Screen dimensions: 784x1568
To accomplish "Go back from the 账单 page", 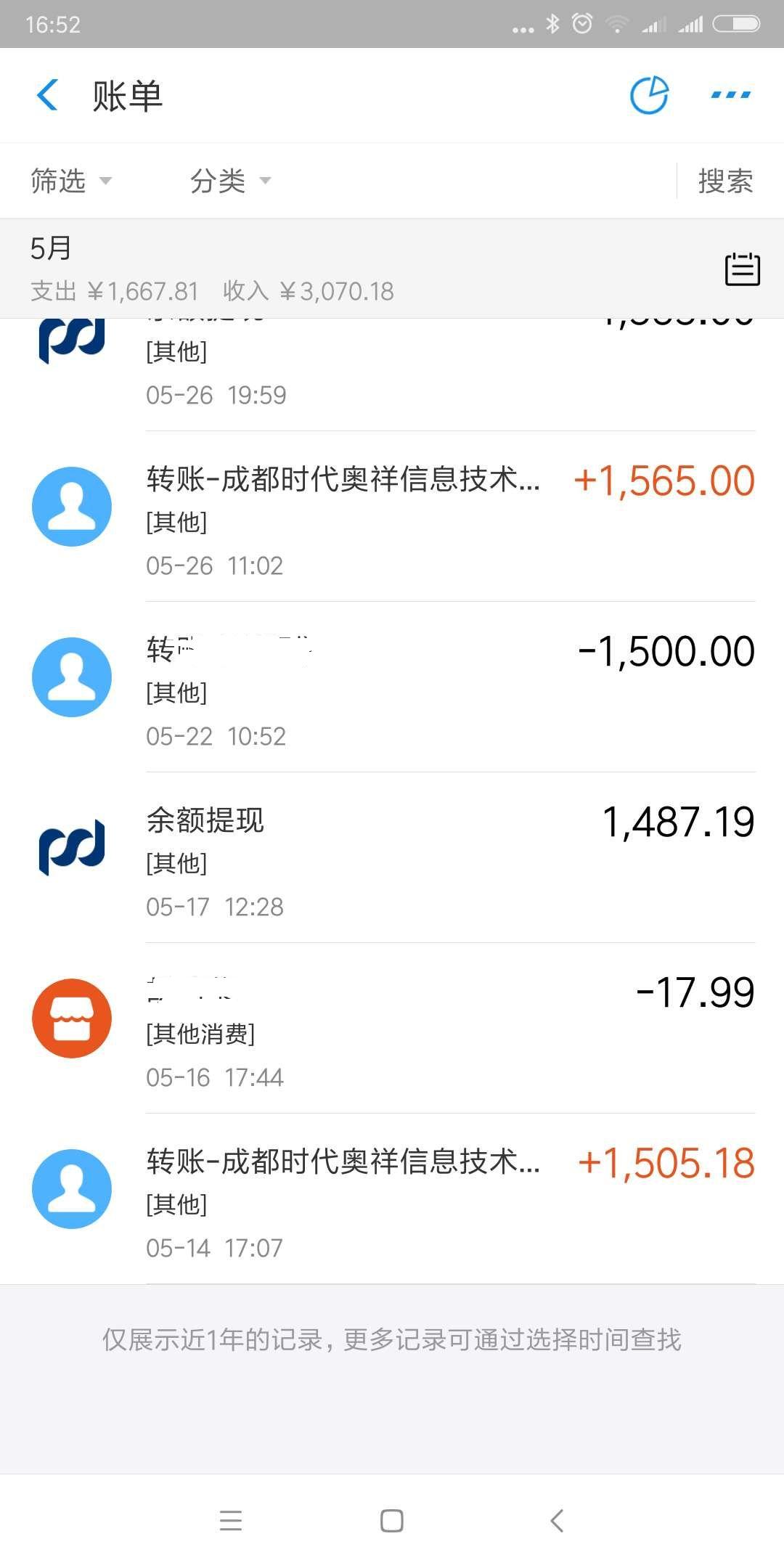I will [47, 95].
